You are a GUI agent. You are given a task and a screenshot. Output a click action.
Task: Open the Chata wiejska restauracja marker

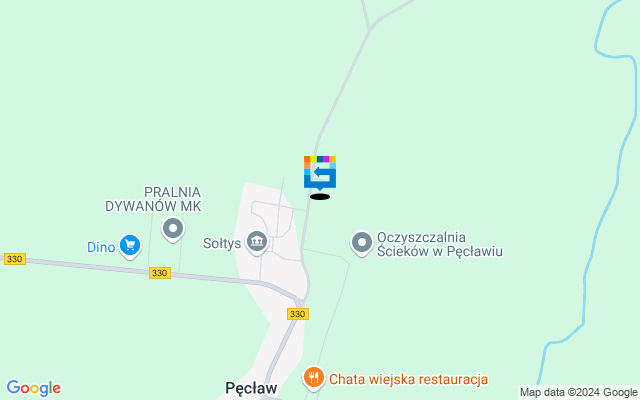point(314,378)
